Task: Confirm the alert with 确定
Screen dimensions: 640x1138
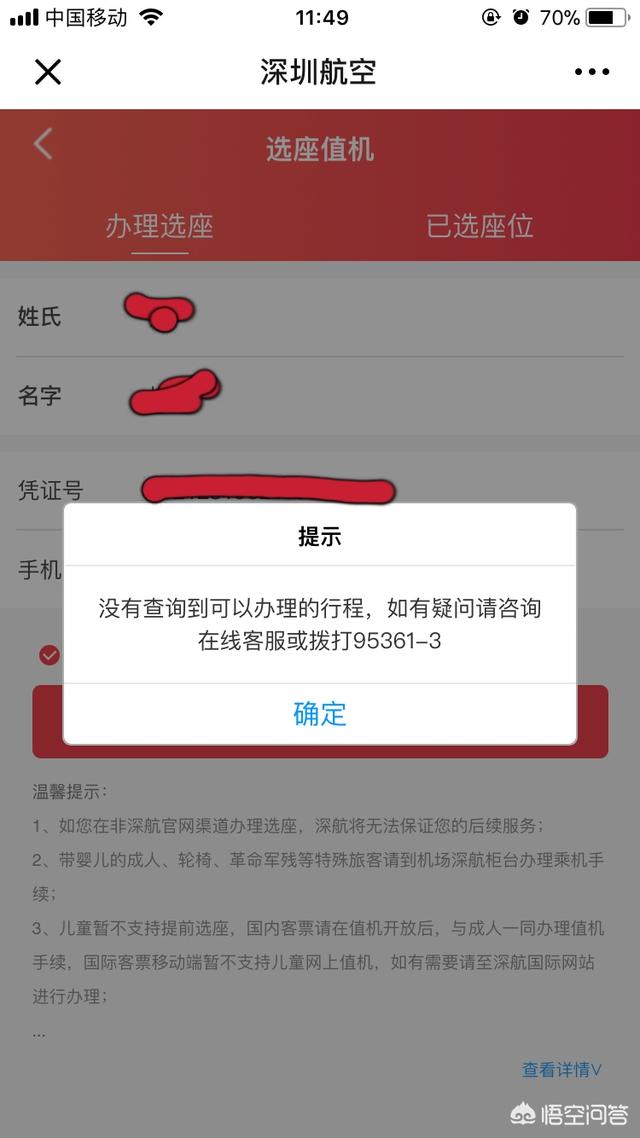Action: 320,714
